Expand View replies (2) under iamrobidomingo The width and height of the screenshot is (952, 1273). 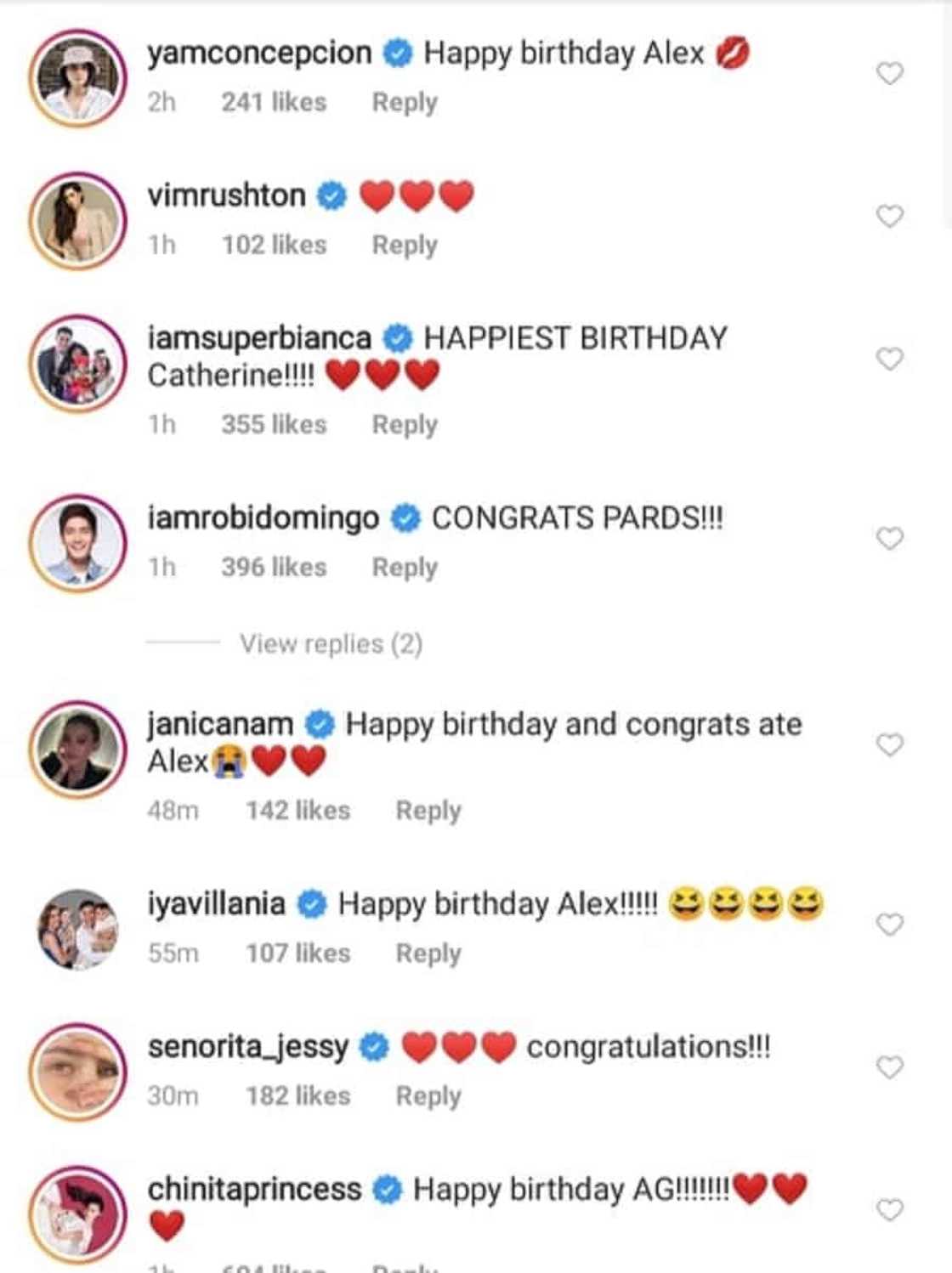pos(331,644)
